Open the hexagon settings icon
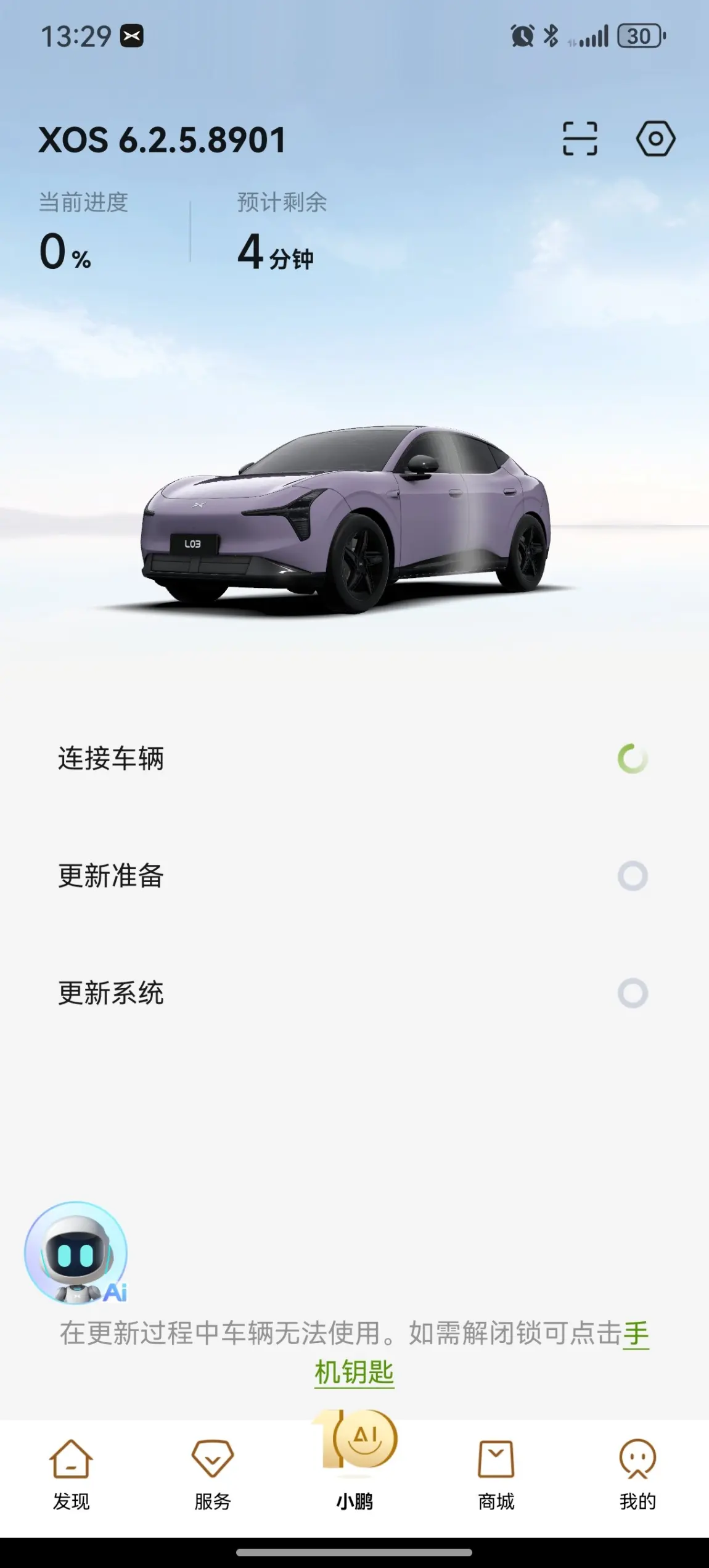709x1568 pixels. [655, 138]
